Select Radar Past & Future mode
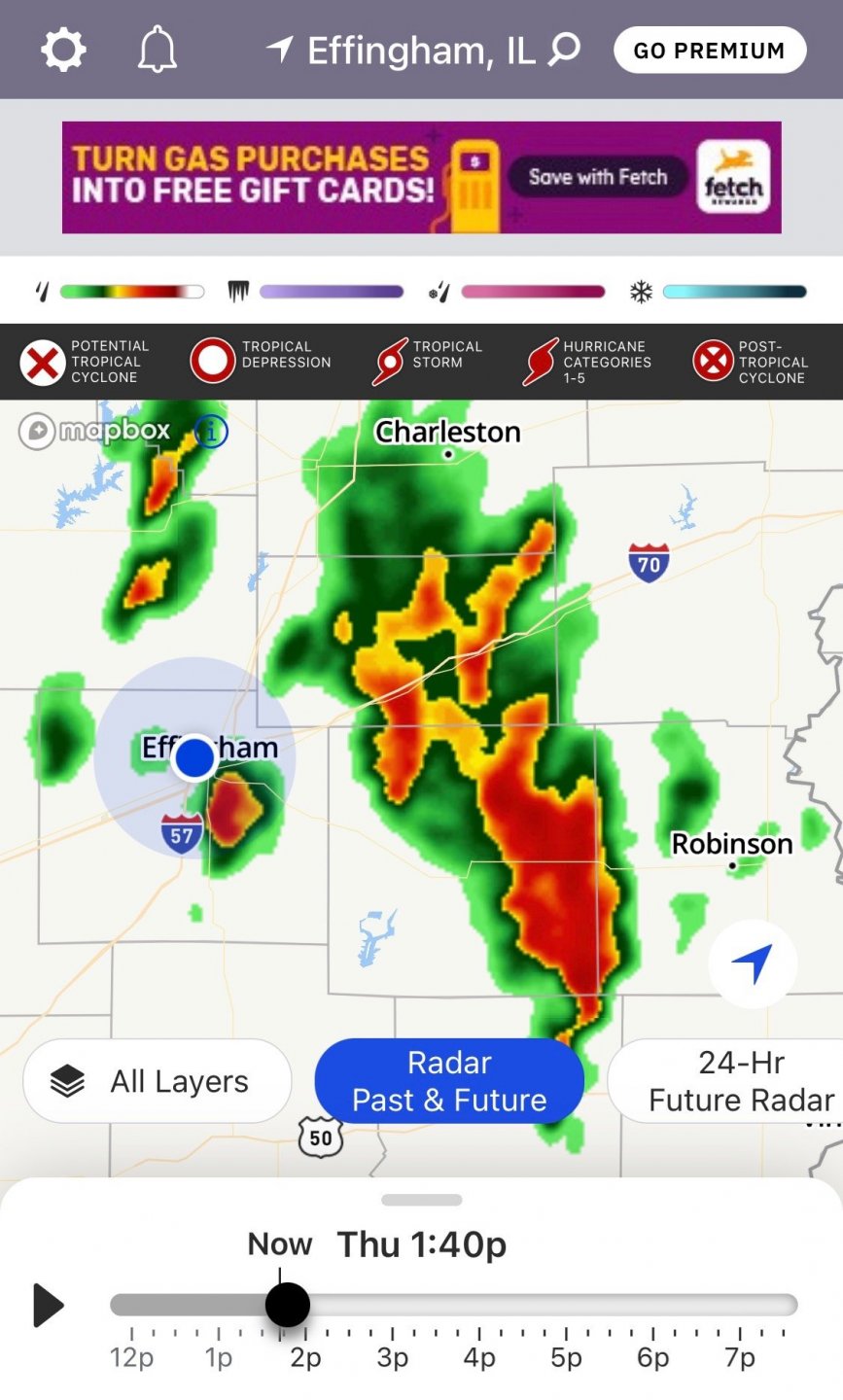The width and height of the screenshot is (843, 1400). click(449, 1081)
